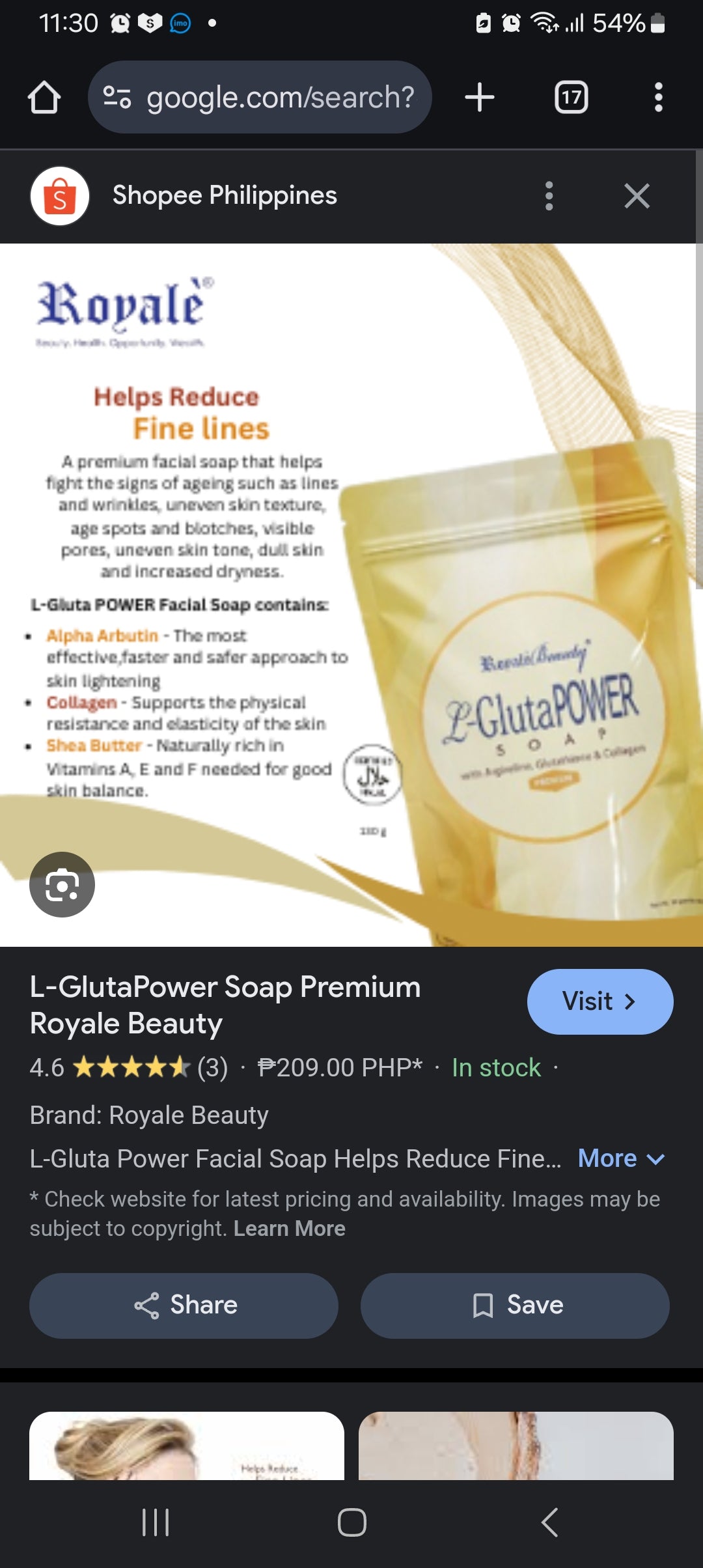Expand the description with More

click(620, 1158)
